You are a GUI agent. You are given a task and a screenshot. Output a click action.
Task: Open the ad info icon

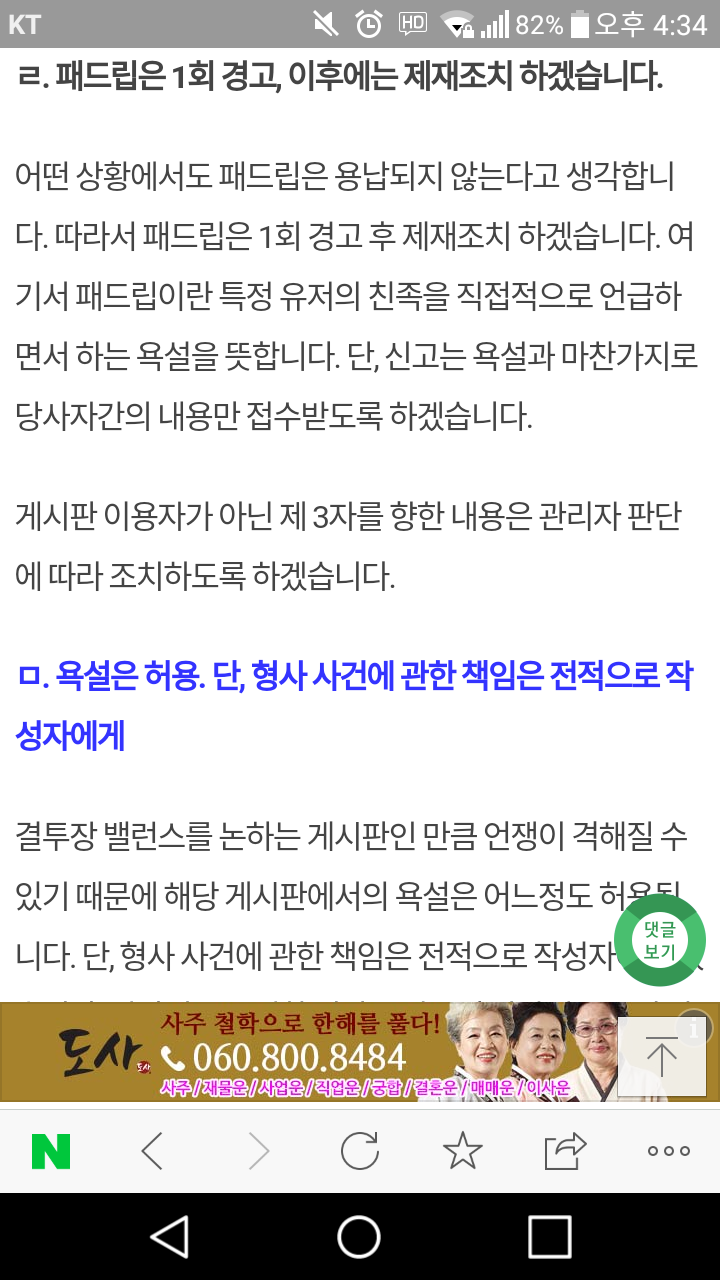coord(695,1026)
